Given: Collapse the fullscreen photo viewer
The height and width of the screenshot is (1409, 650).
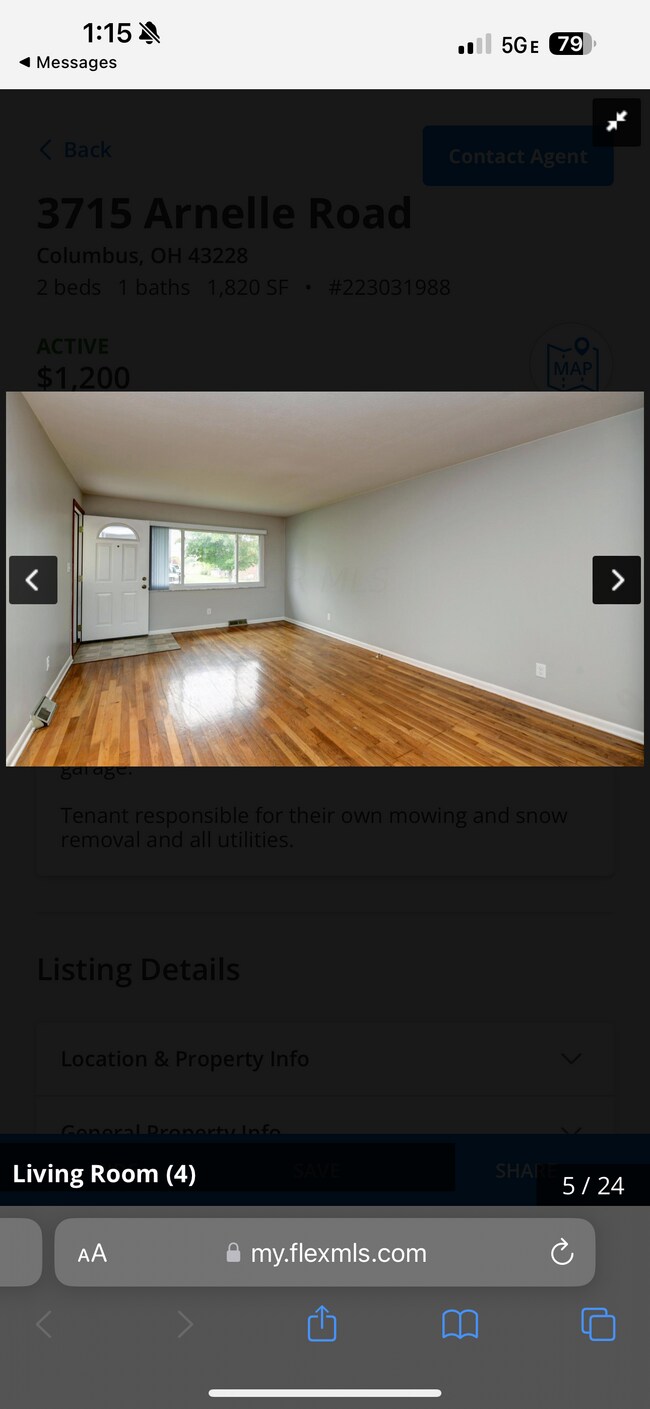Looking at the screenshot, I should 616,122.
